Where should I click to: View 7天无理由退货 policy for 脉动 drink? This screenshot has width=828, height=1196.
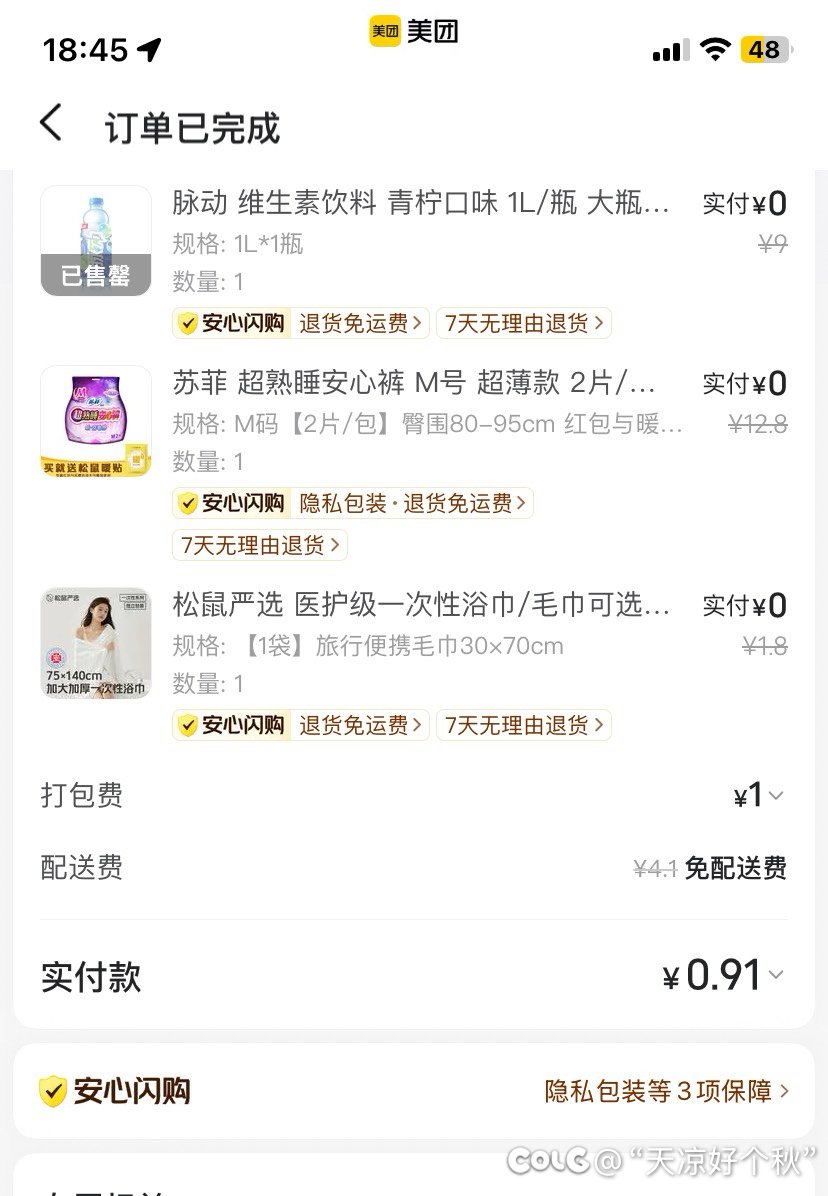(523, 323)
